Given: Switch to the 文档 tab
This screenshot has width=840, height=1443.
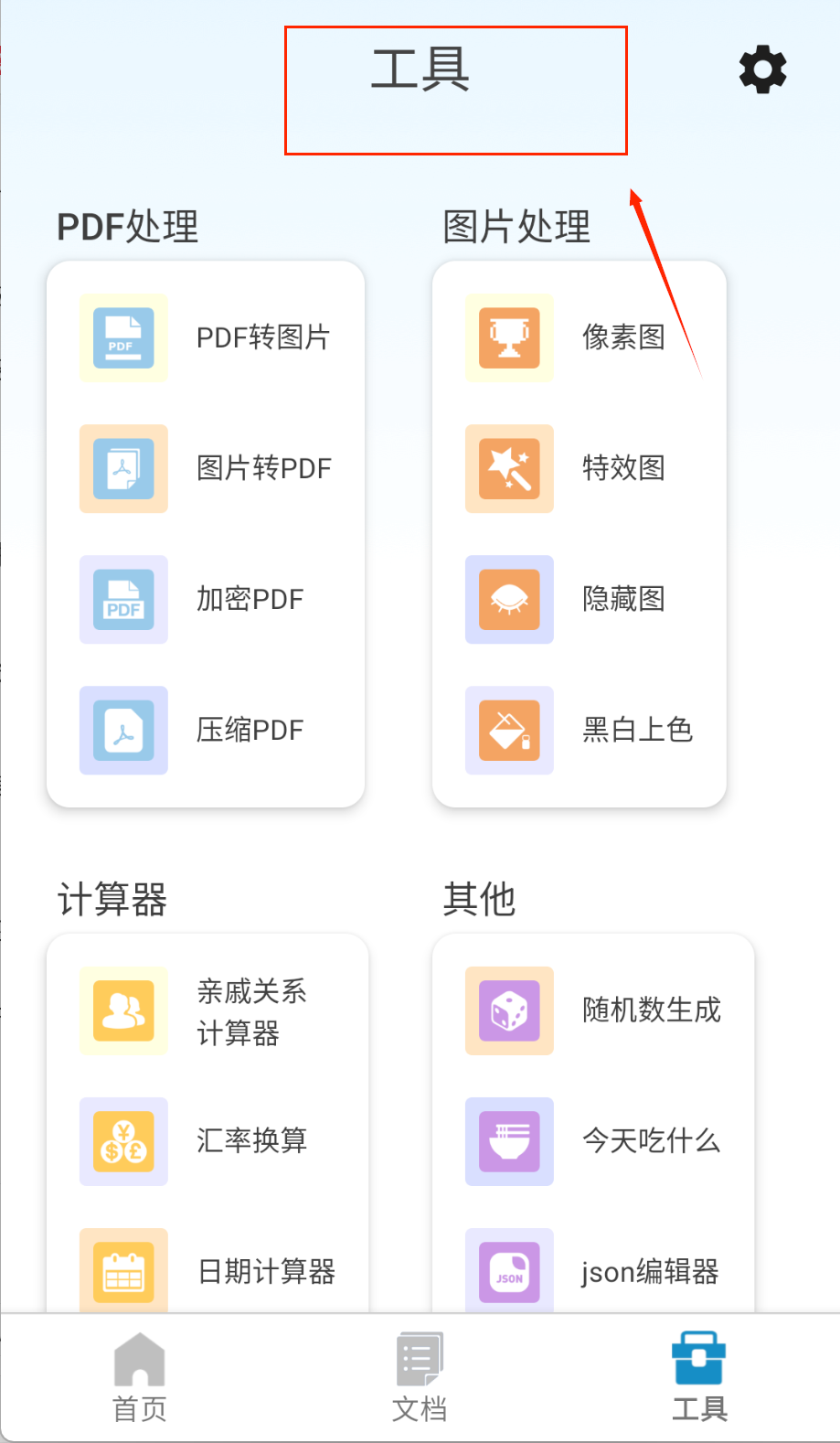Looking at the screenshot, I should coord(420,1376).
